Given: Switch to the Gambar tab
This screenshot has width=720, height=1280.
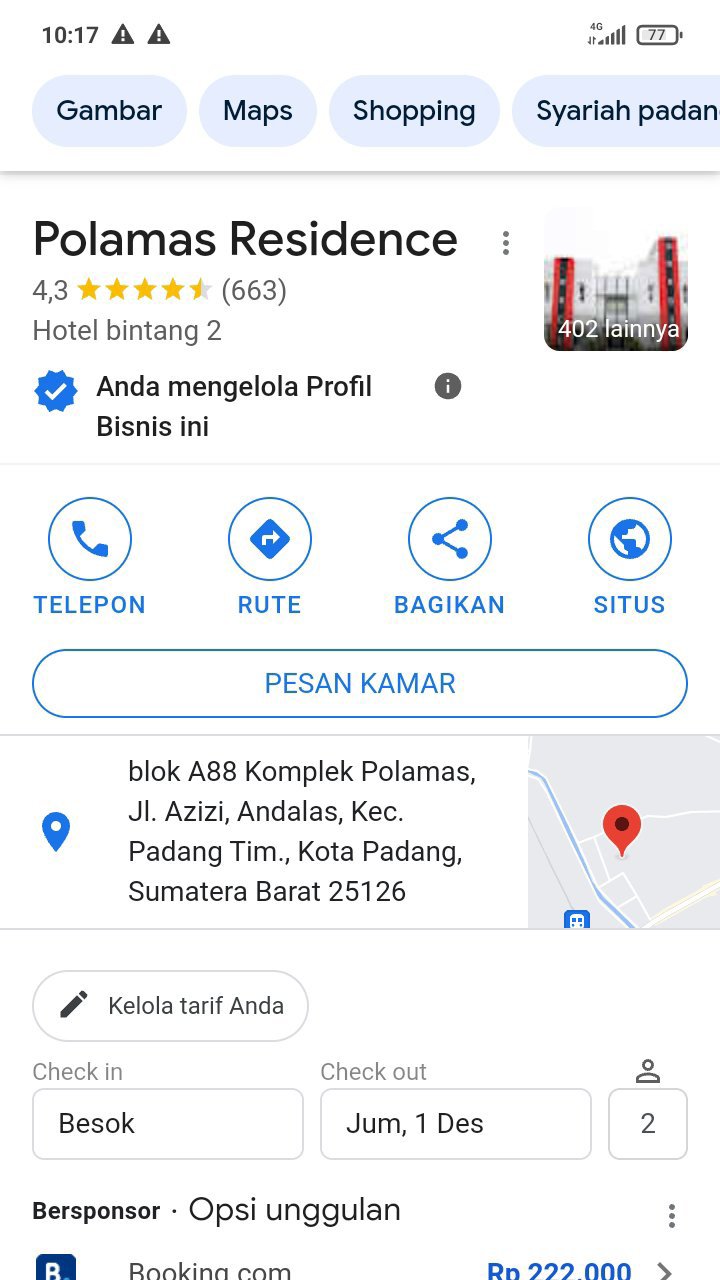Looking at the screenshot, I should (109, 111).
